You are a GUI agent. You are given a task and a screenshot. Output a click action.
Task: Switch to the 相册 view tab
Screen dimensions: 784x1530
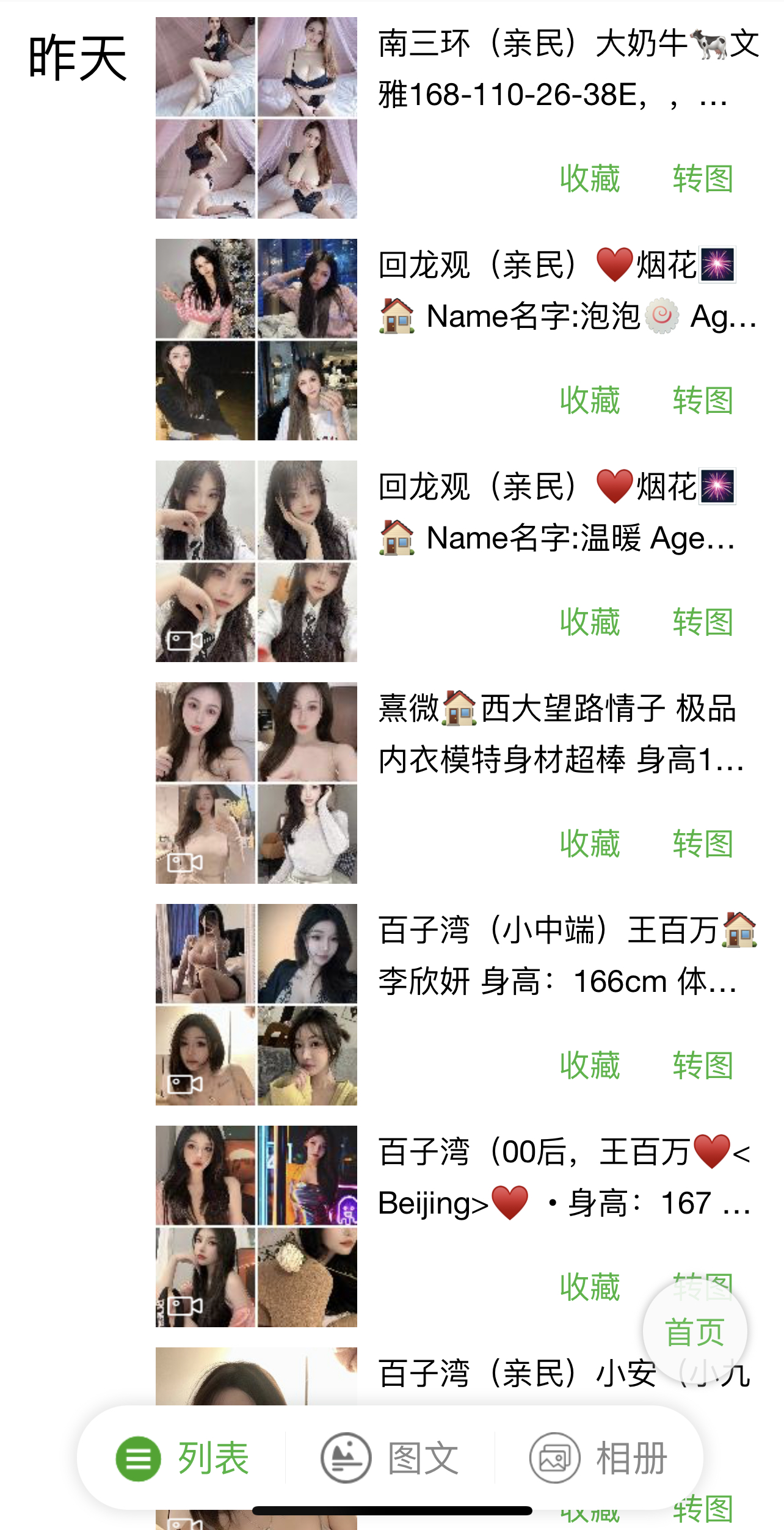coord(598,1459)
